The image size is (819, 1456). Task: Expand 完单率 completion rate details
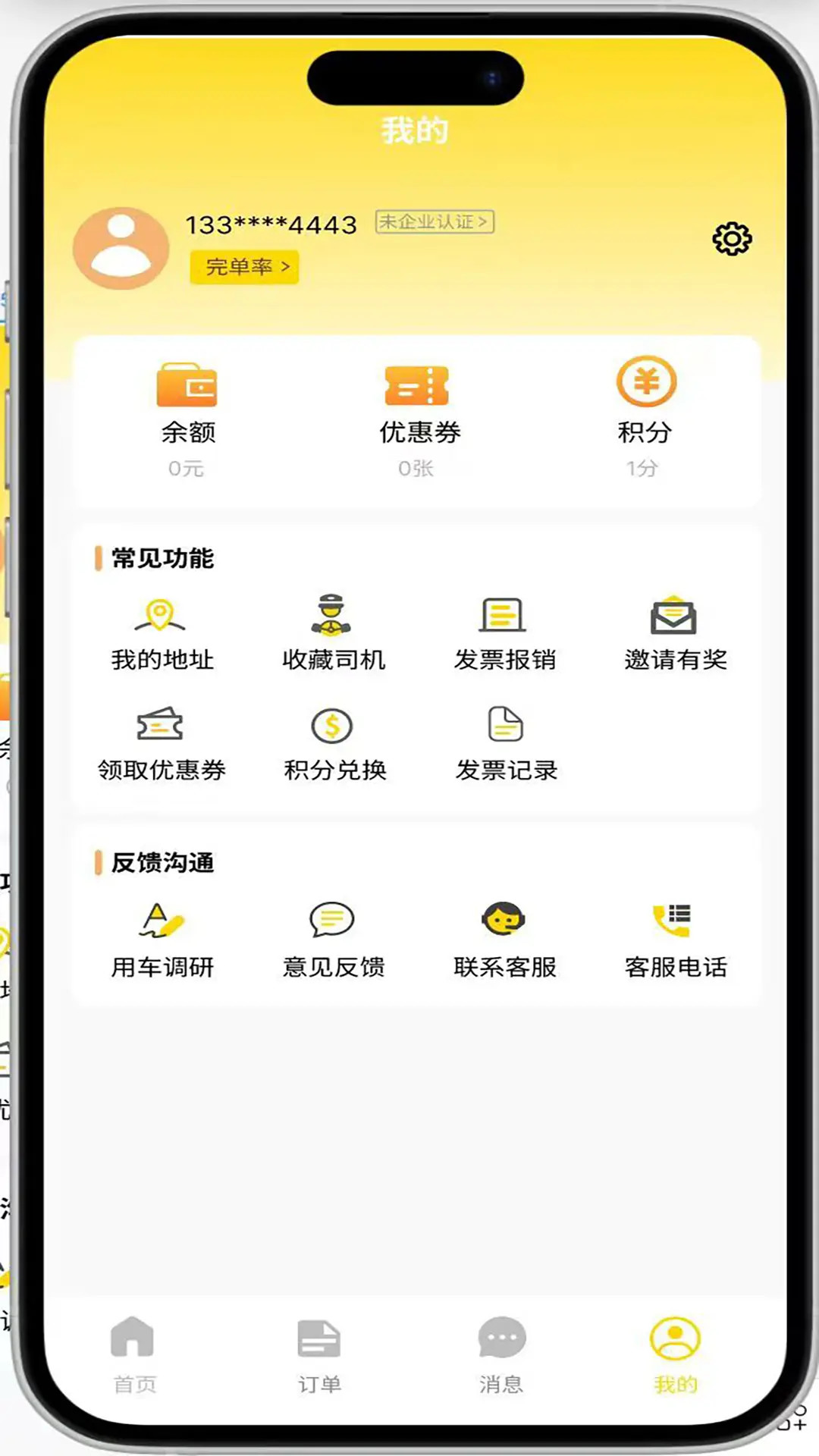[244, 267]
